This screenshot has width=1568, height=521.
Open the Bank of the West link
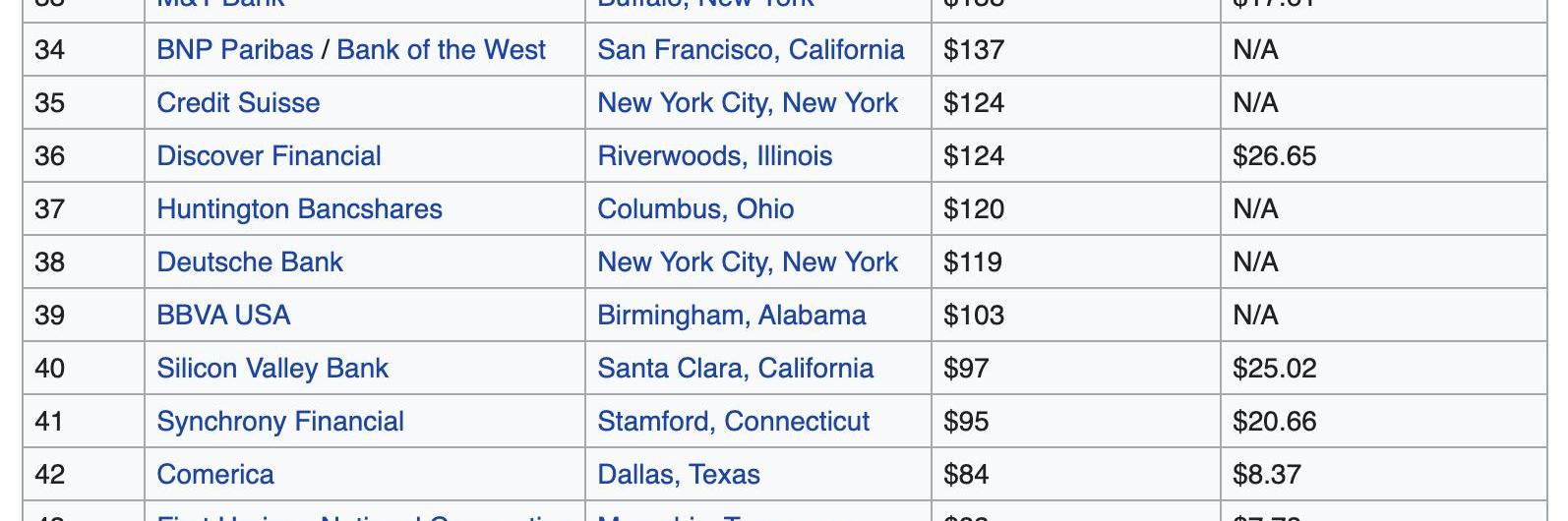(x=441, y=50)
